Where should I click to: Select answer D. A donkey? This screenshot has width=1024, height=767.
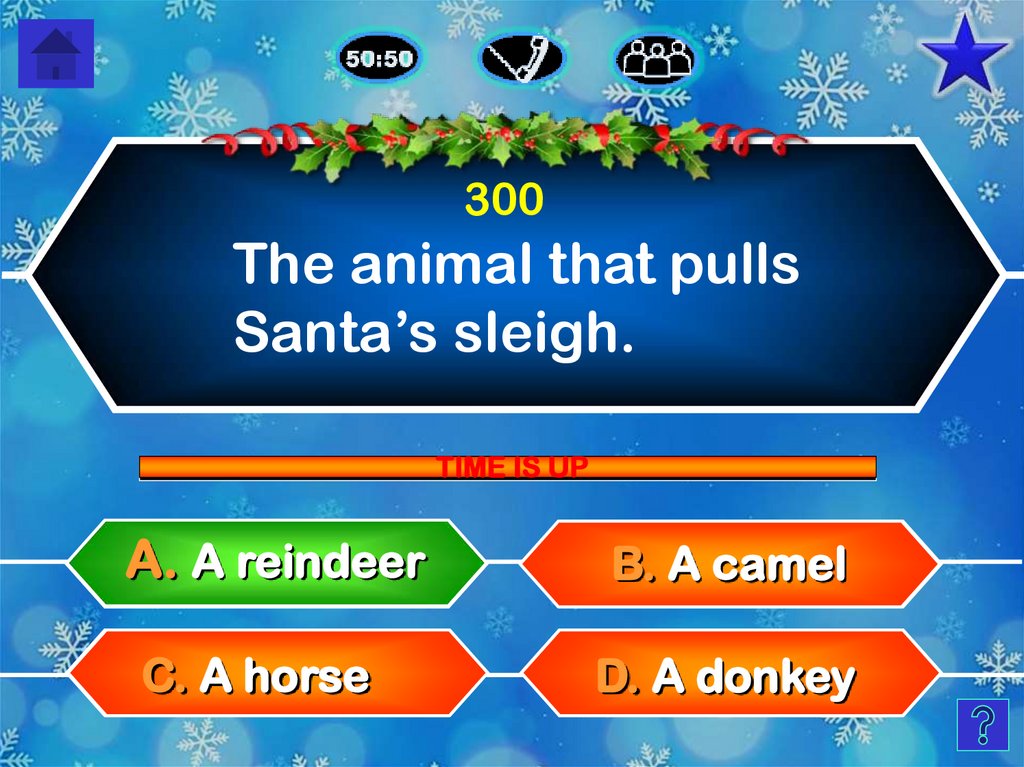(730, 677)
